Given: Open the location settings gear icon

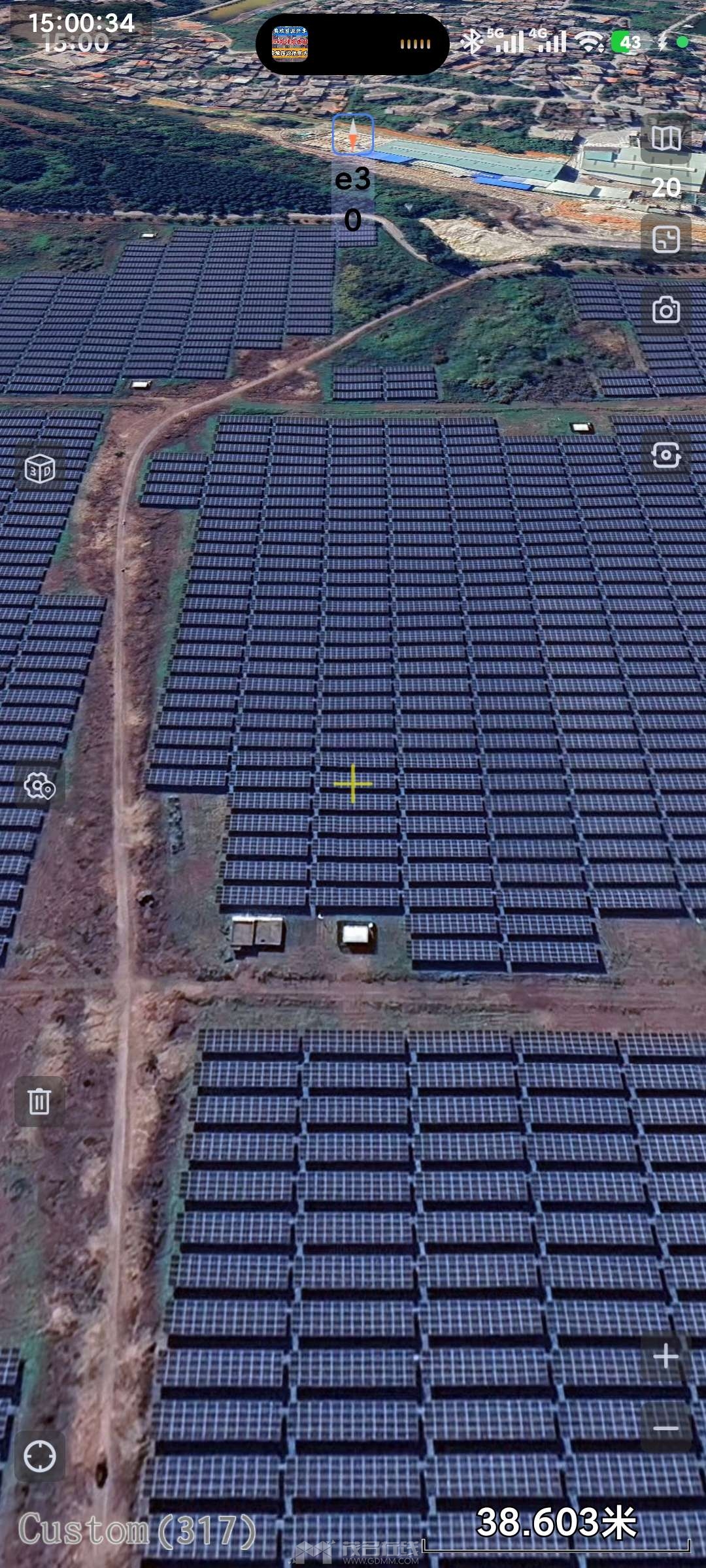Looking at the screenshot, I should [x=40, y=786].
